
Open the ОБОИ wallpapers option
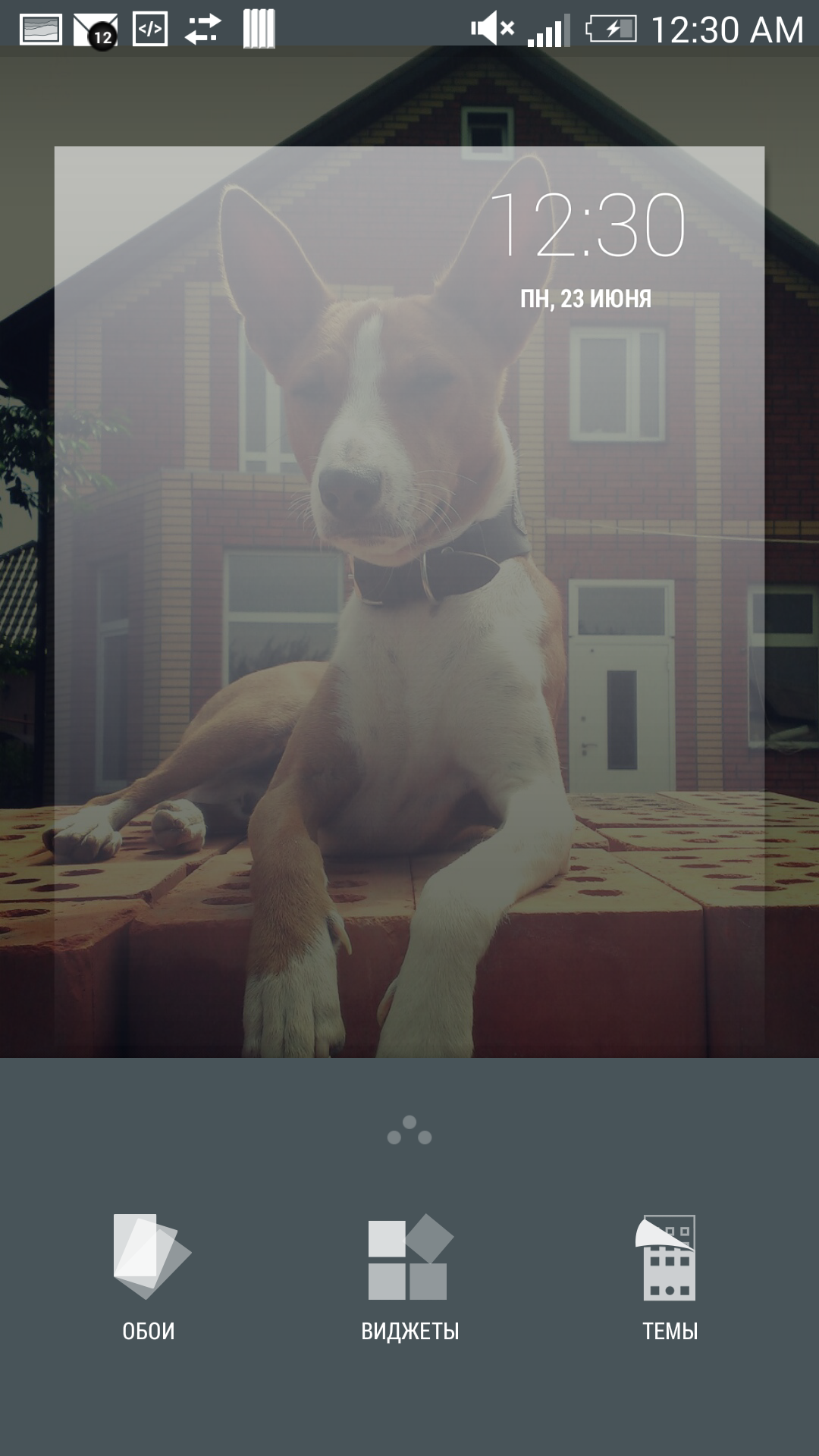pos(150,1277)
